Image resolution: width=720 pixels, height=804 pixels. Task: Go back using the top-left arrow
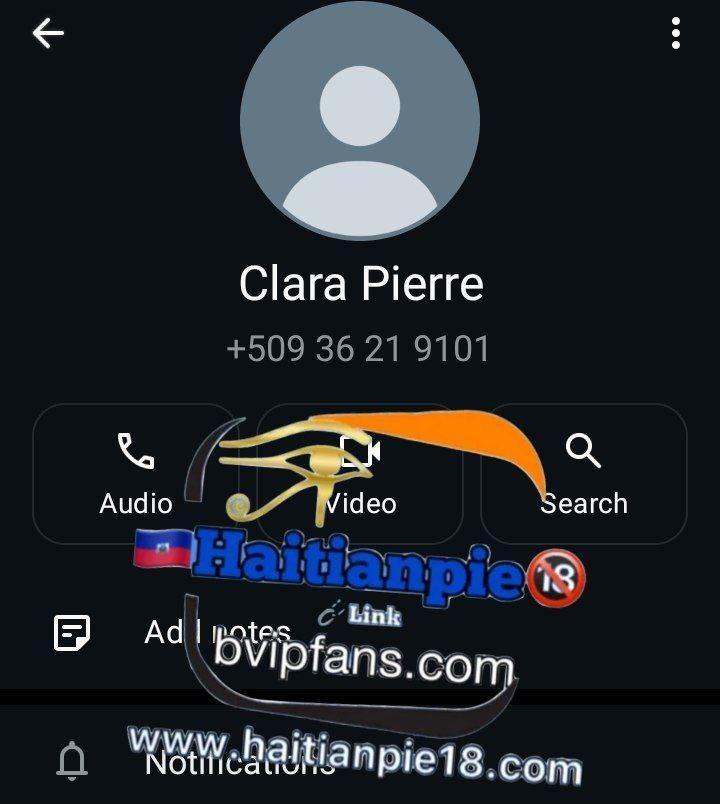pos(47,34)
